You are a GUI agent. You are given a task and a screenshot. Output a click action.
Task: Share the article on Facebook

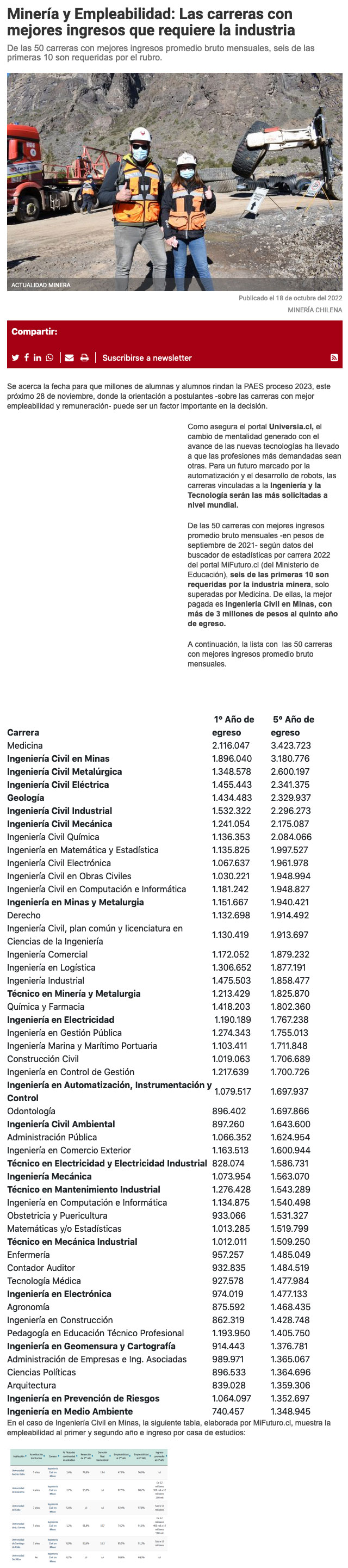pos(27,357)
